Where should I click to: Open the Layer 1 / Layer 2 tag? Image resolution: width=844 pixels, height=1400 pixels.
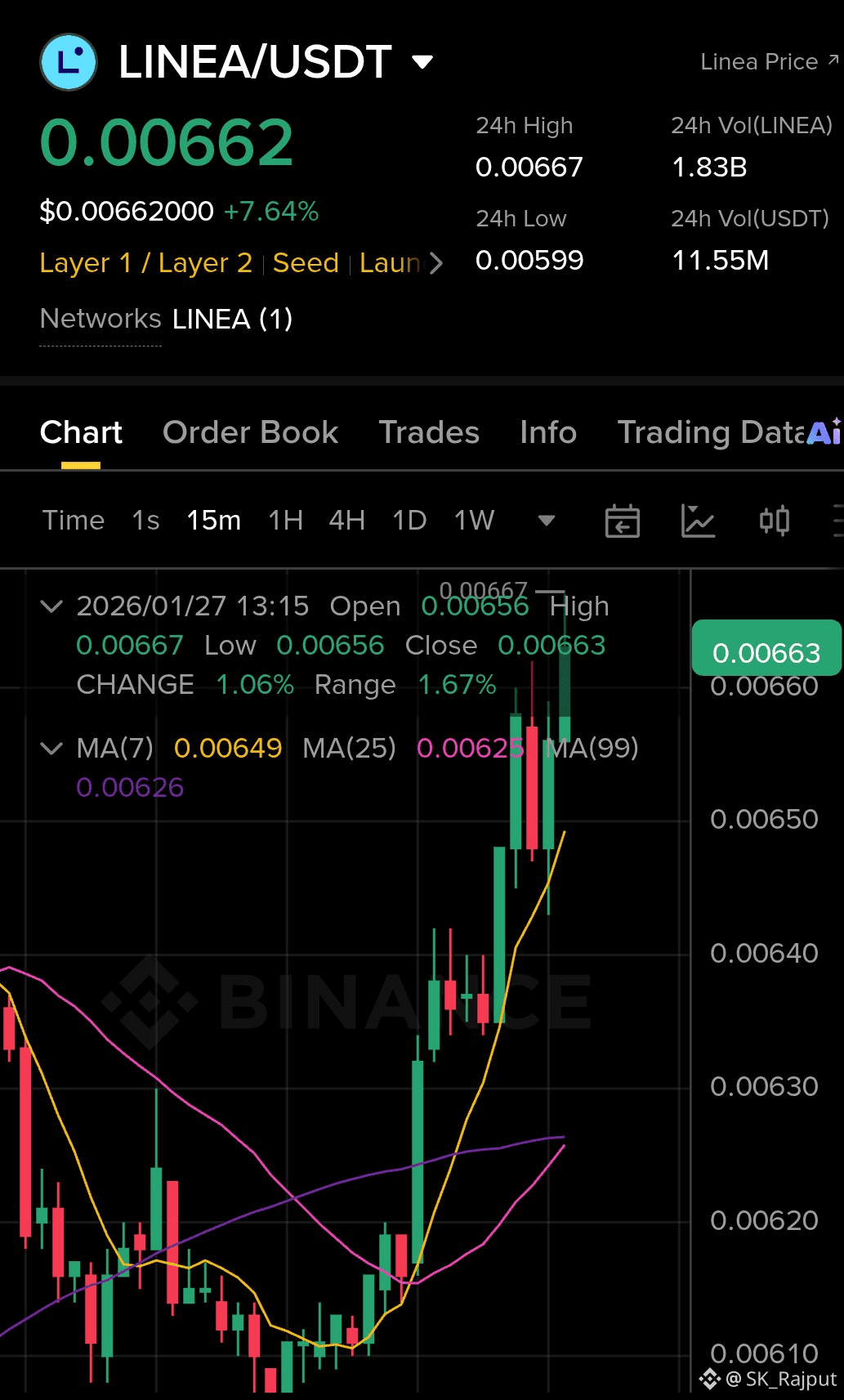pos(147,263)
